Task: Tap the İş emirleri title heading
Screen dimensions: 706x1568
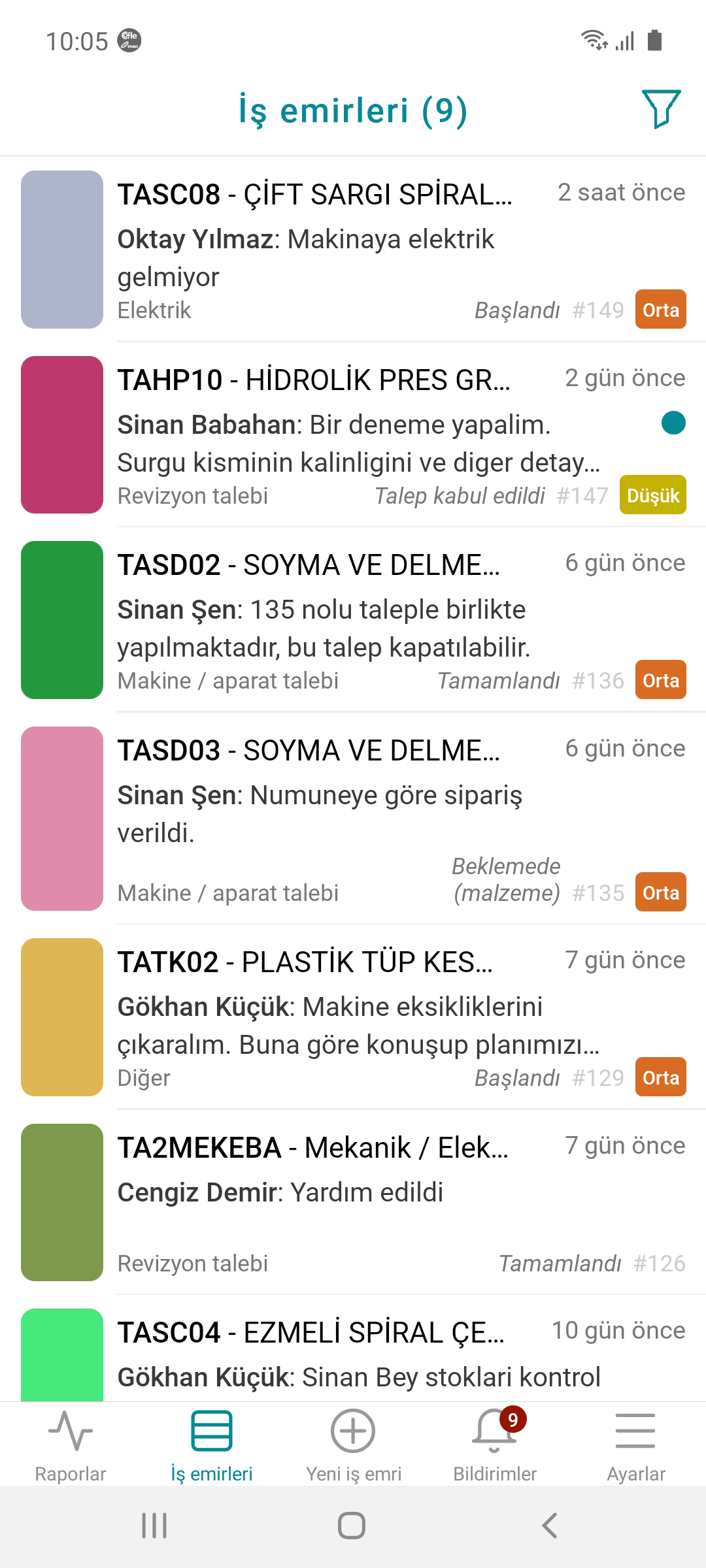Action: (x=353, y=111)
